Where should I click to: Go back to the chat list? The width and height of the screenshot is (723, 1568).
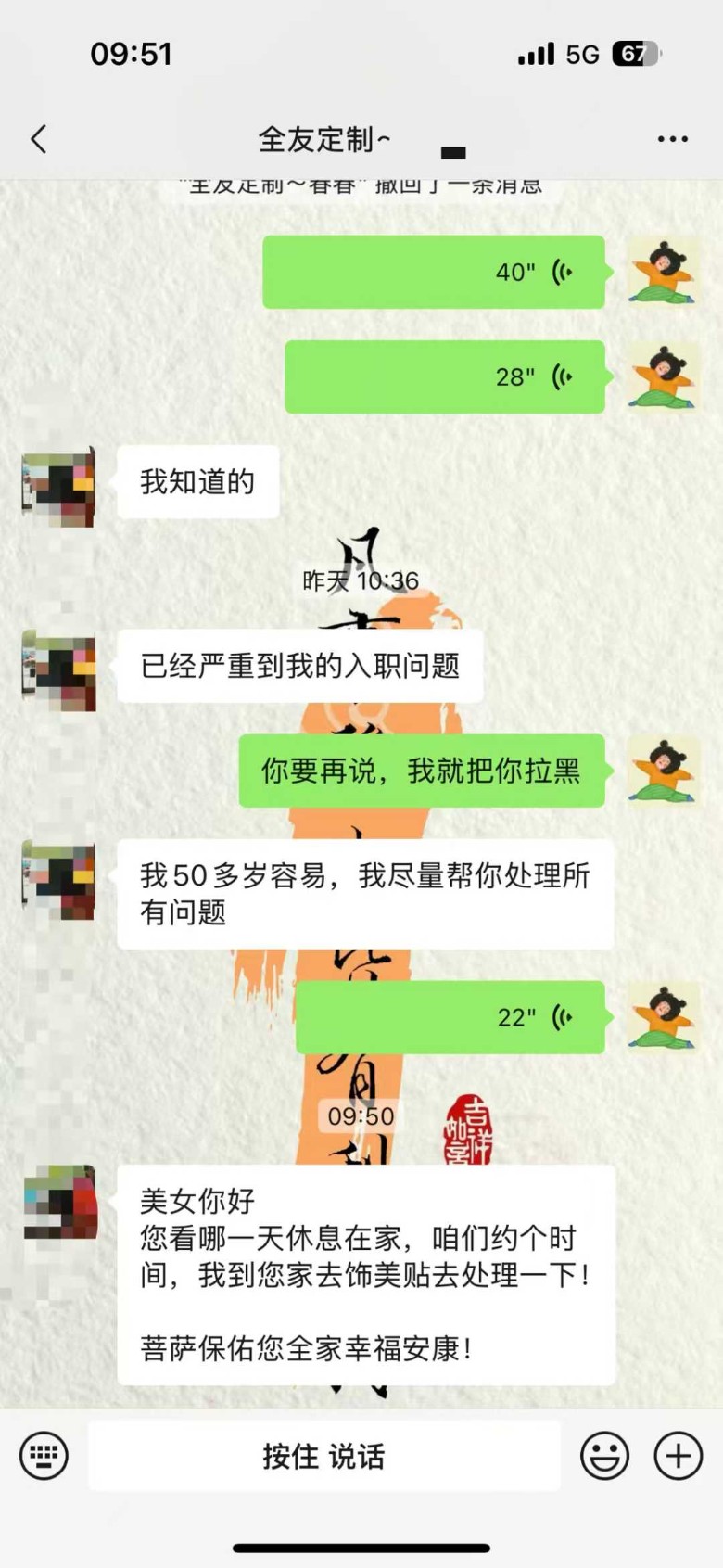coord(39,139)
